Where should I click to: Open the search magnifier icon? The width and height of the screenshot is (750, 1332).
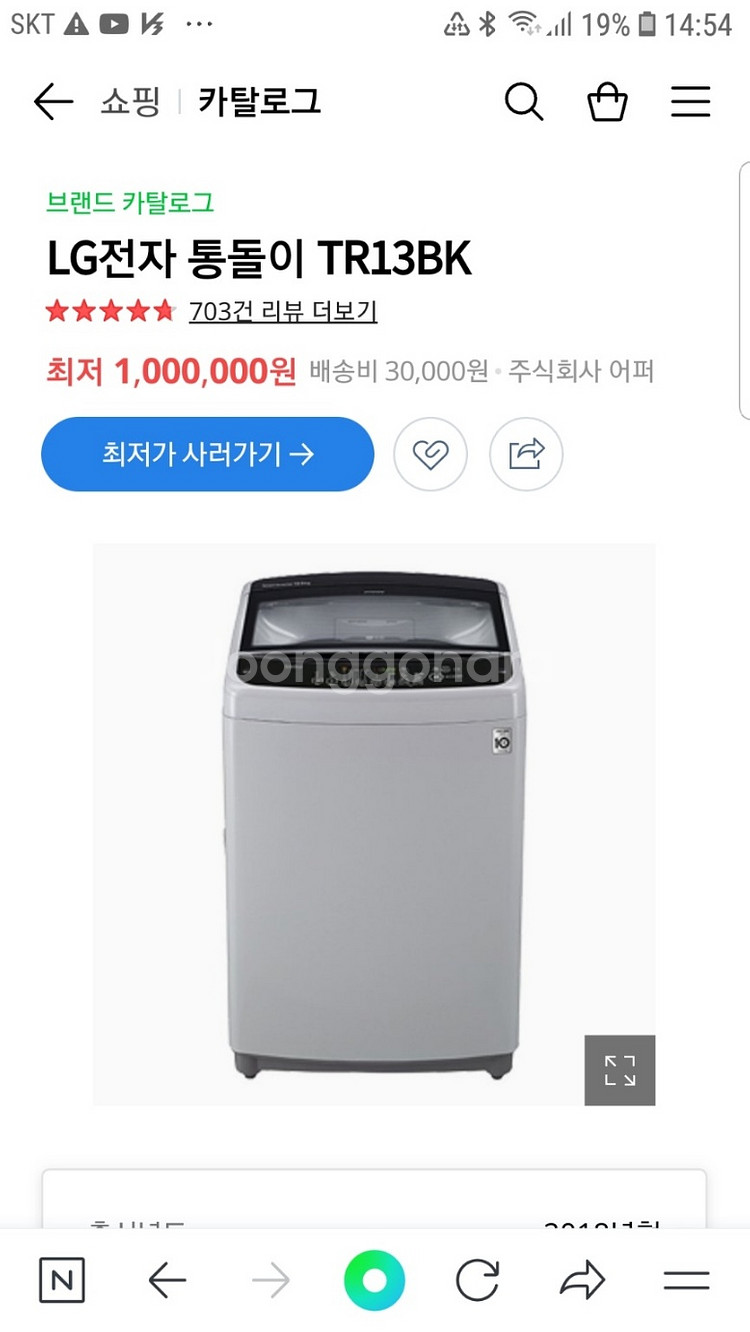tap(523, 102)
